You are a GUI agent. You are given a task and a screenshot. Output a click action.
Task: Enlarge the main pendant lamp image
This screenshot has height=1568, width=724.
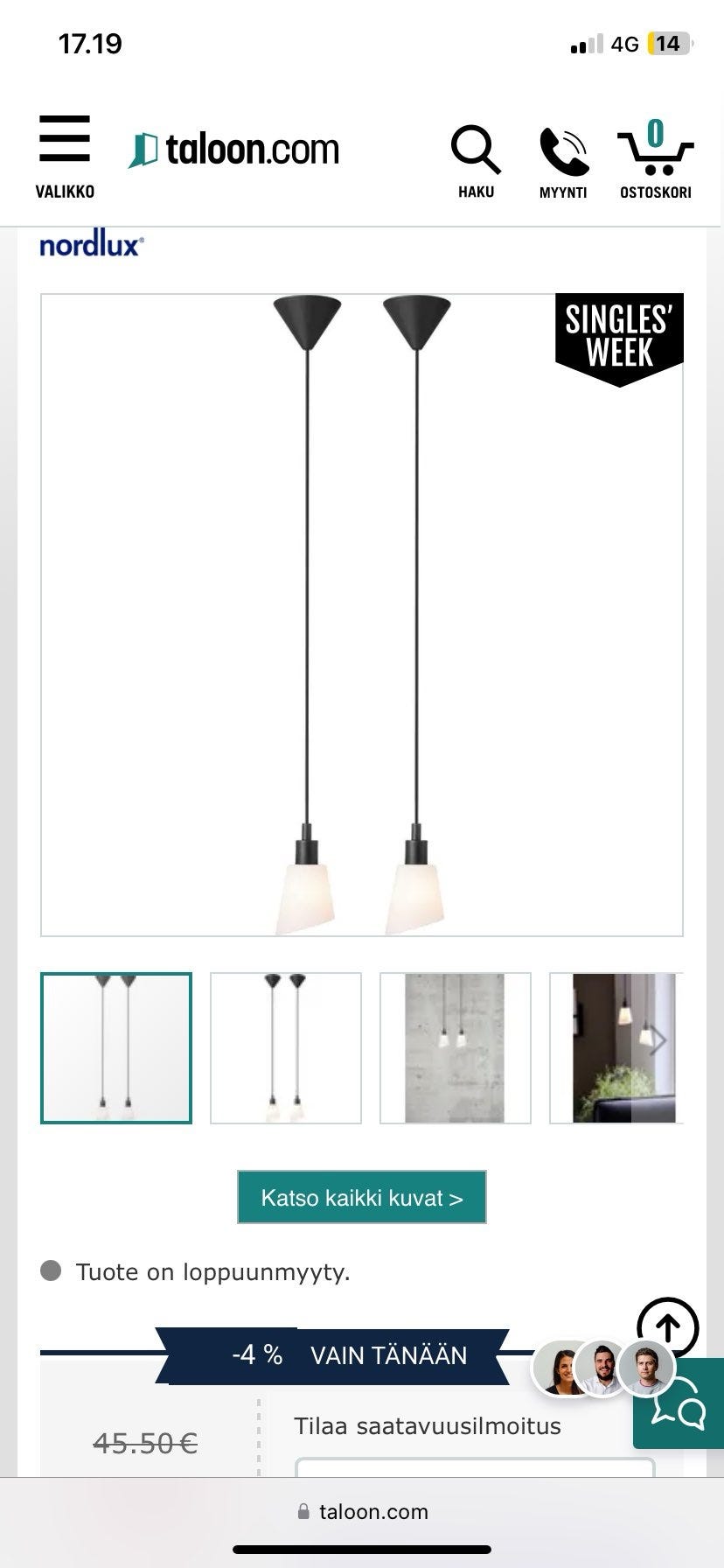pyautogui.click(x=361, y=615)
